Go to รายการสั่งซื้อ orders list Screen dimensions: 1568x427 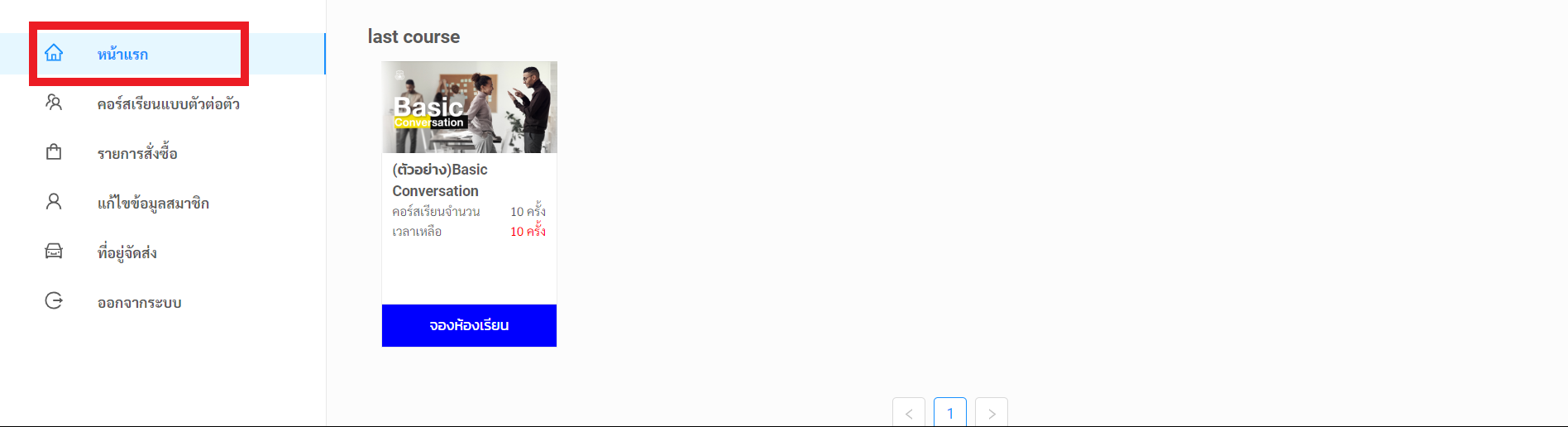tap(137, 154)
